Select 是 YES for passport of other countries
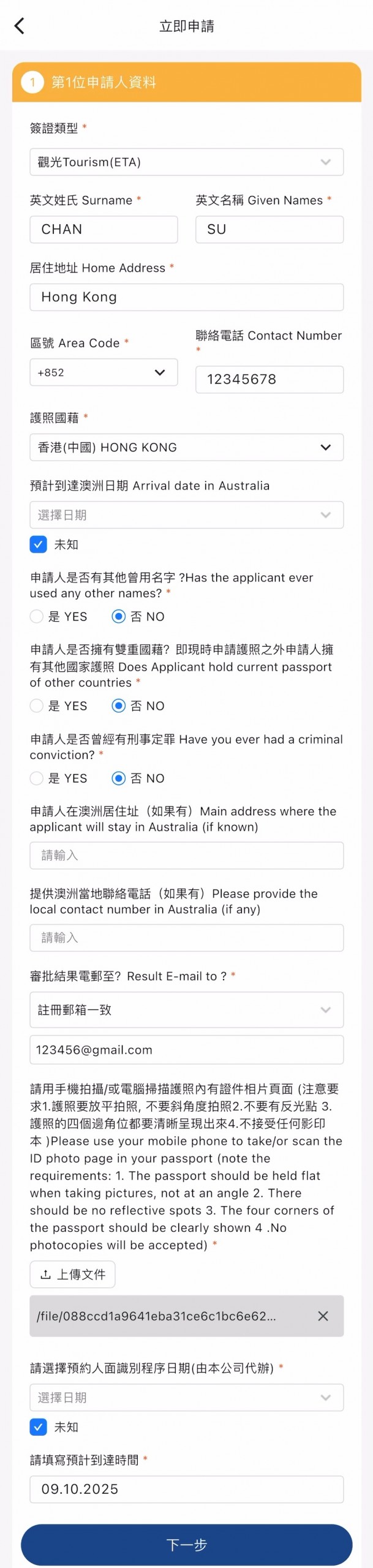The image size is (373, 1568). (x=37, y=706)
